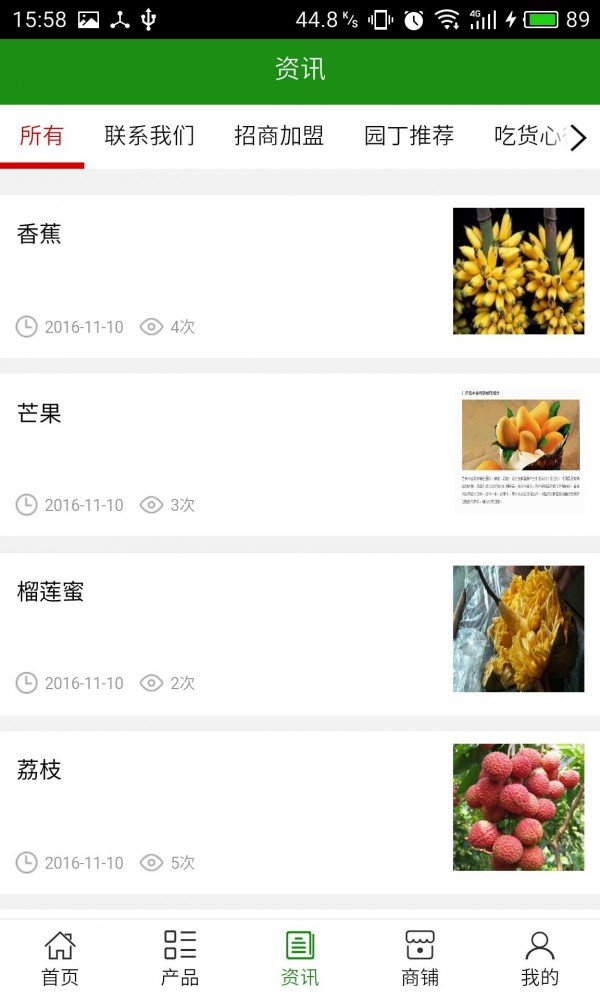Viewport: 600px width, 1000px height.
Task: Go to the 首页 home tab
Action: point(60,958)
